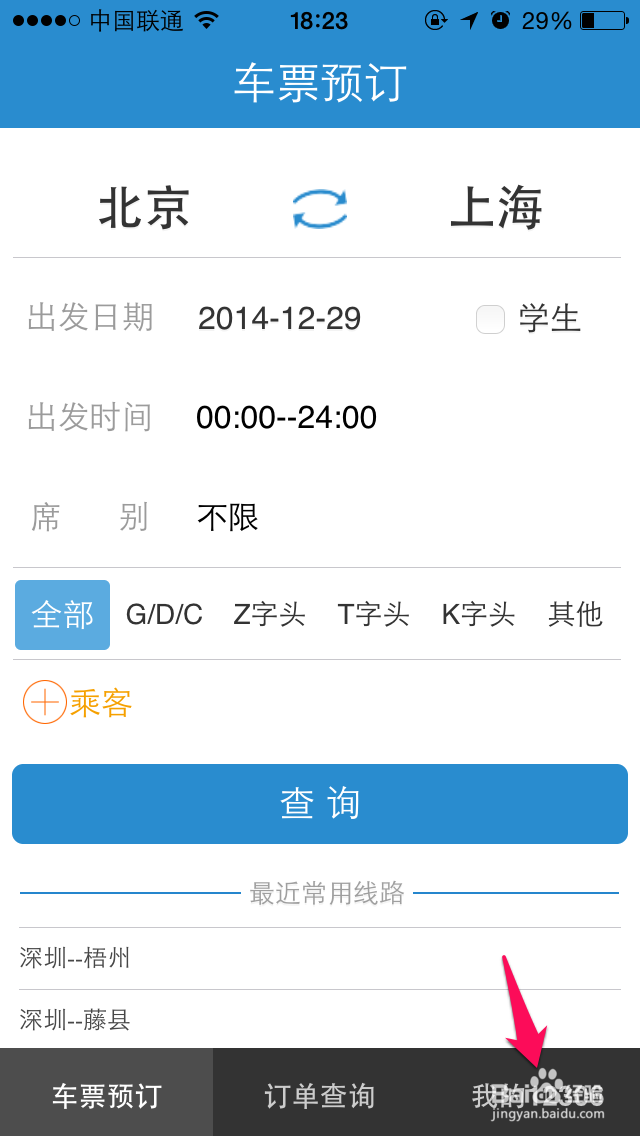Change departure city 北京
Image resolution: width=640 pixels, height=1136 pixels.
coord(144,209)
